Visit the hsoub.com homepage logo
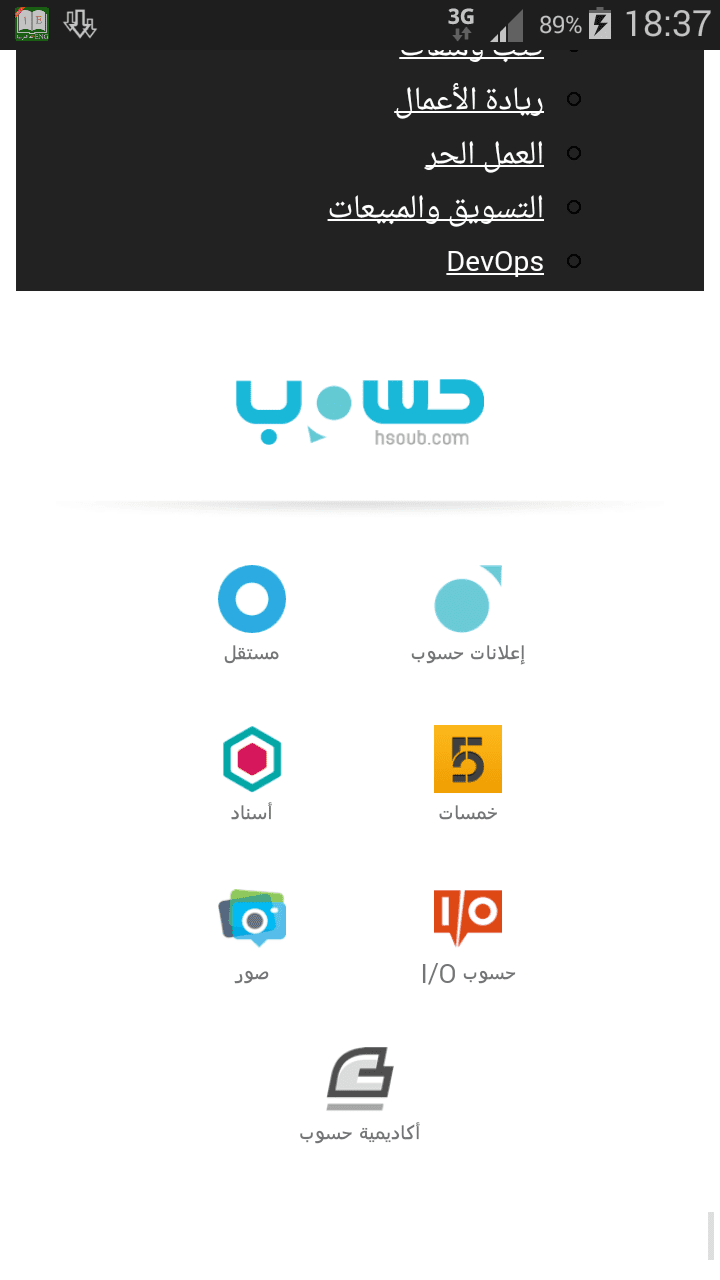This screenshot has width=720, height=1280. pos(360,410)
